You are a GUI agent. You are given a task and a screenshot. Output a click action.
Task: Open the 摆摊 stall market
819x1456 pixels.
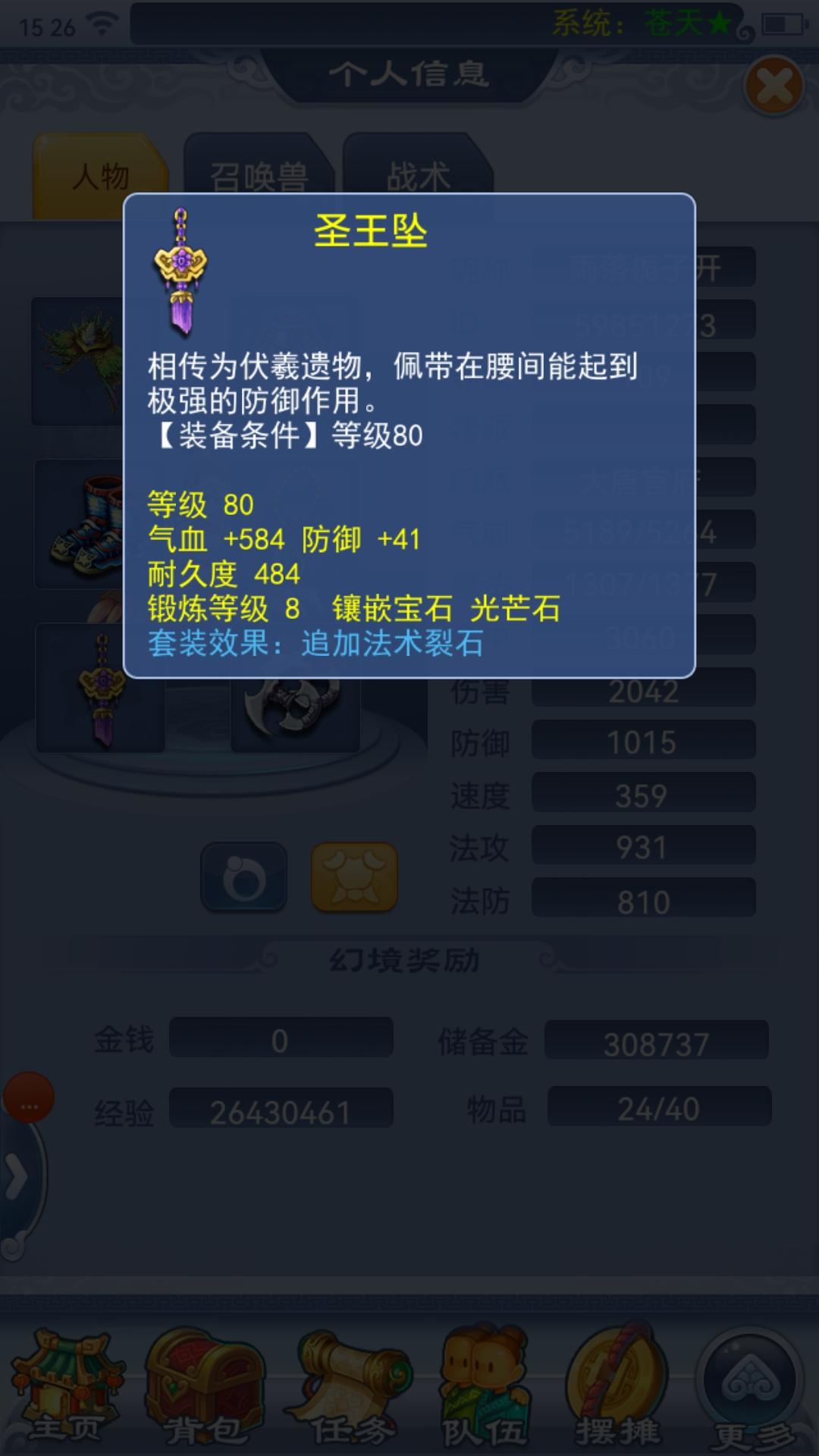pyautogui.click(x=617, y=1386)
